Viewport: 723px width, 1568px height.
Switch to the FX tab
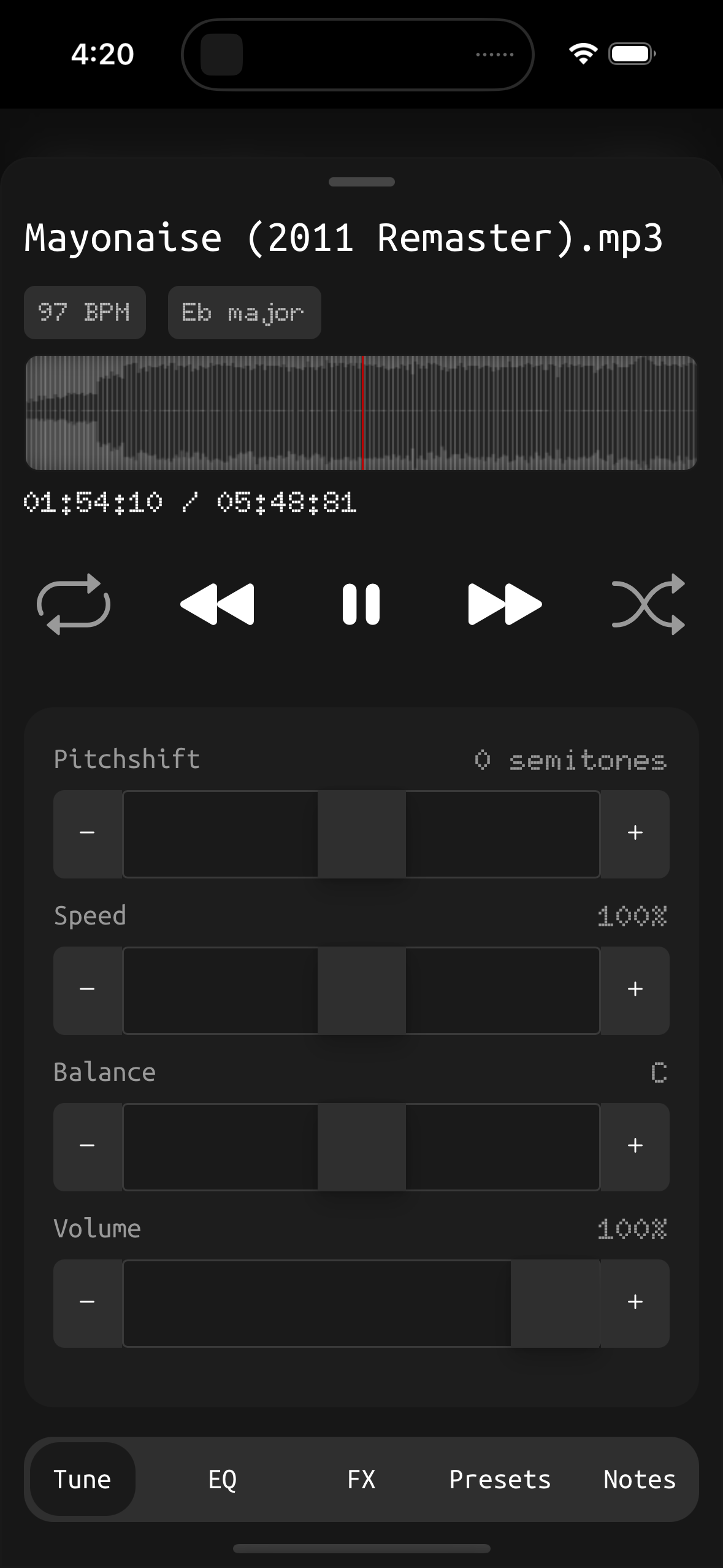click(361, 1479)
